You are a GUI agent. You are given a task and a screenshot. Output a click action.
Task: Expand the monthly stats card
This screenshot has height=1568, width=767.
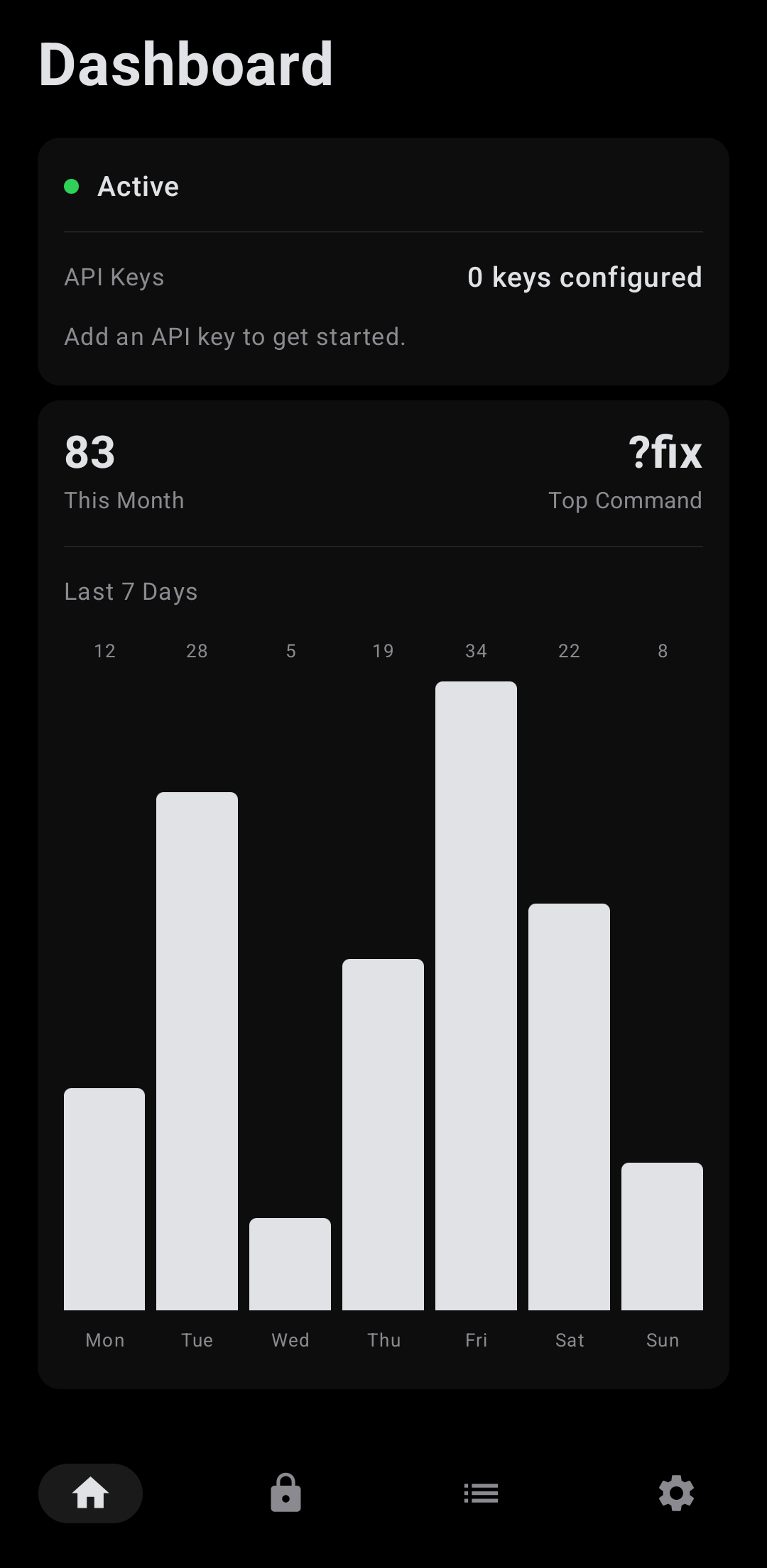(x=383, y=468)
